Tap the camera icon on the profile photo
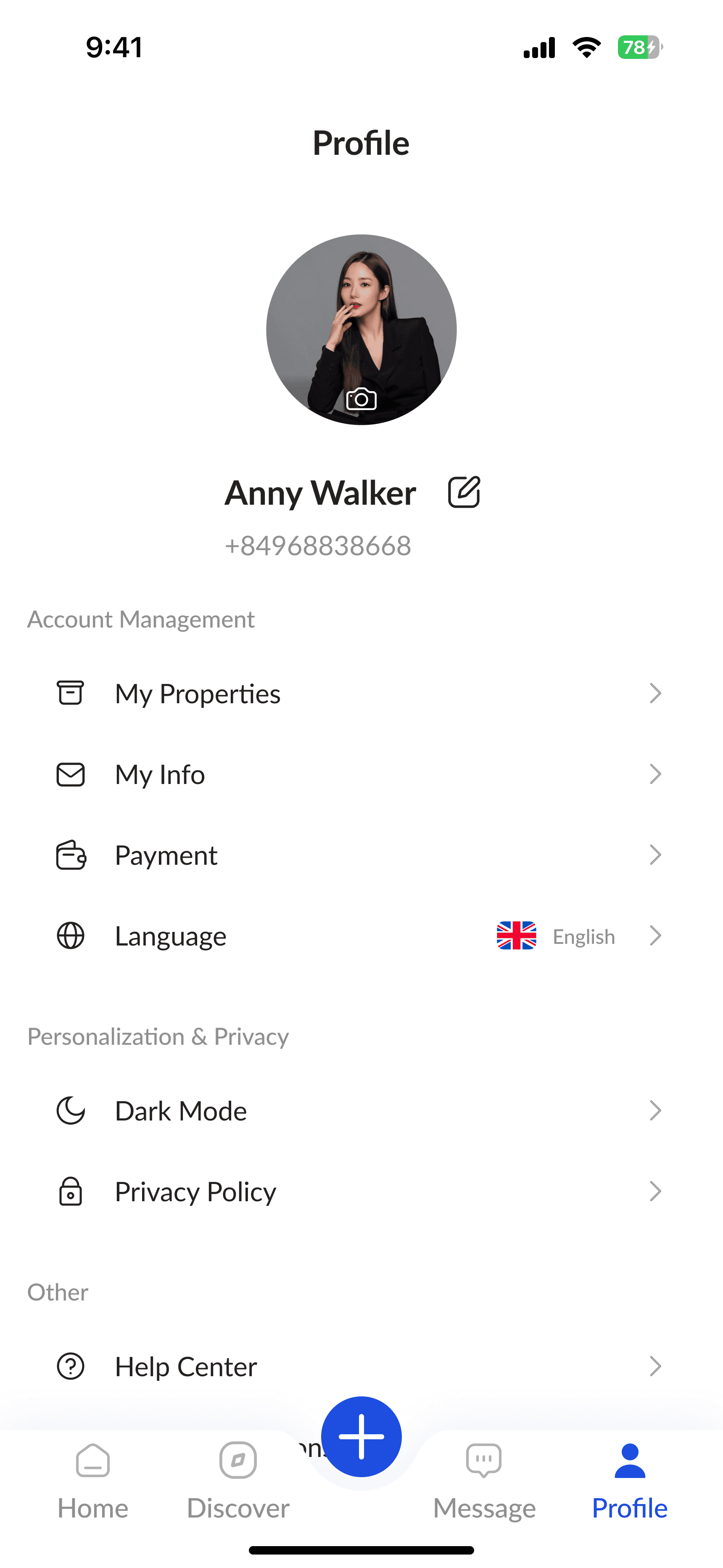Screen dimensions: 723x1568 point(361,399)
